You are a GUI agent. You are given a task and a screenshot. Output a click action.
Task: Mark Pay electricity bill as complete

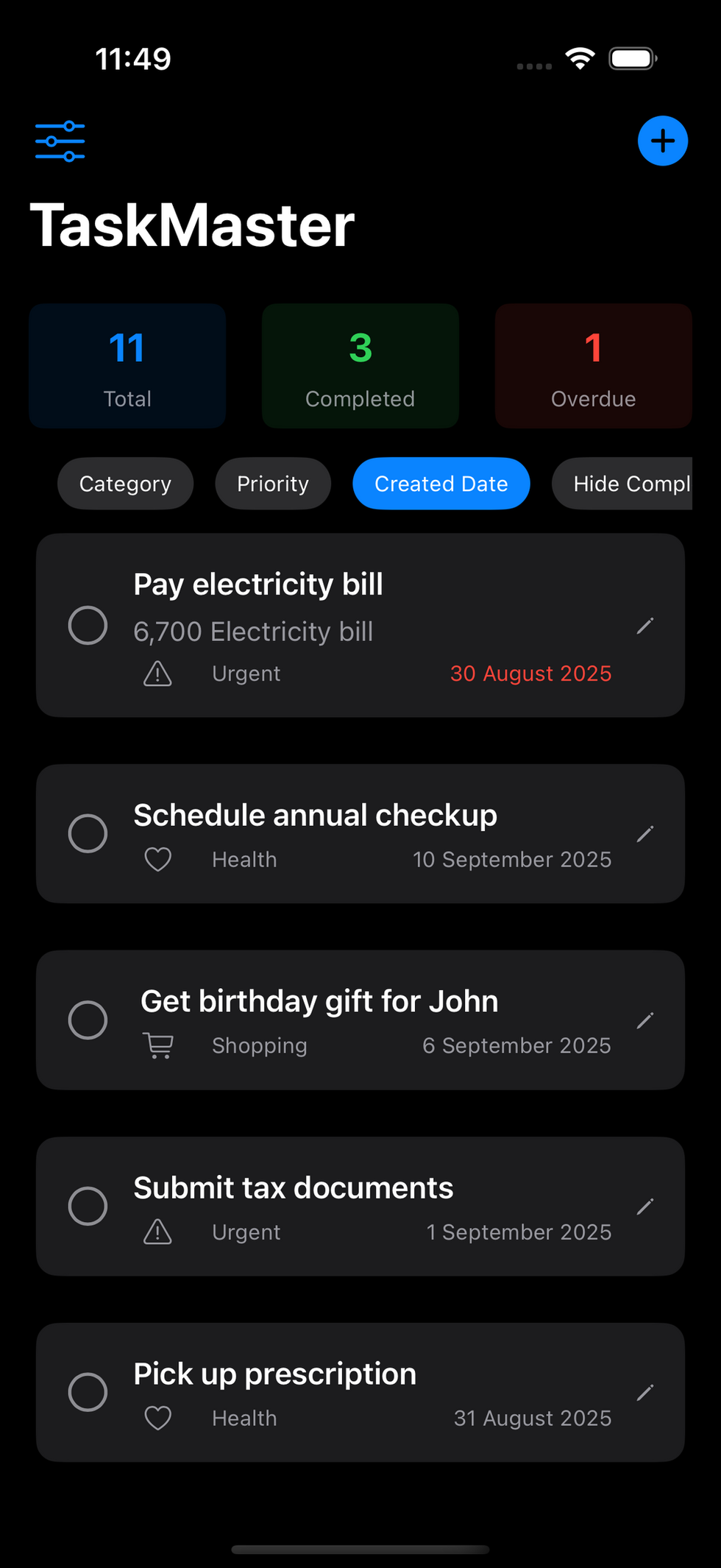[88, 625]
